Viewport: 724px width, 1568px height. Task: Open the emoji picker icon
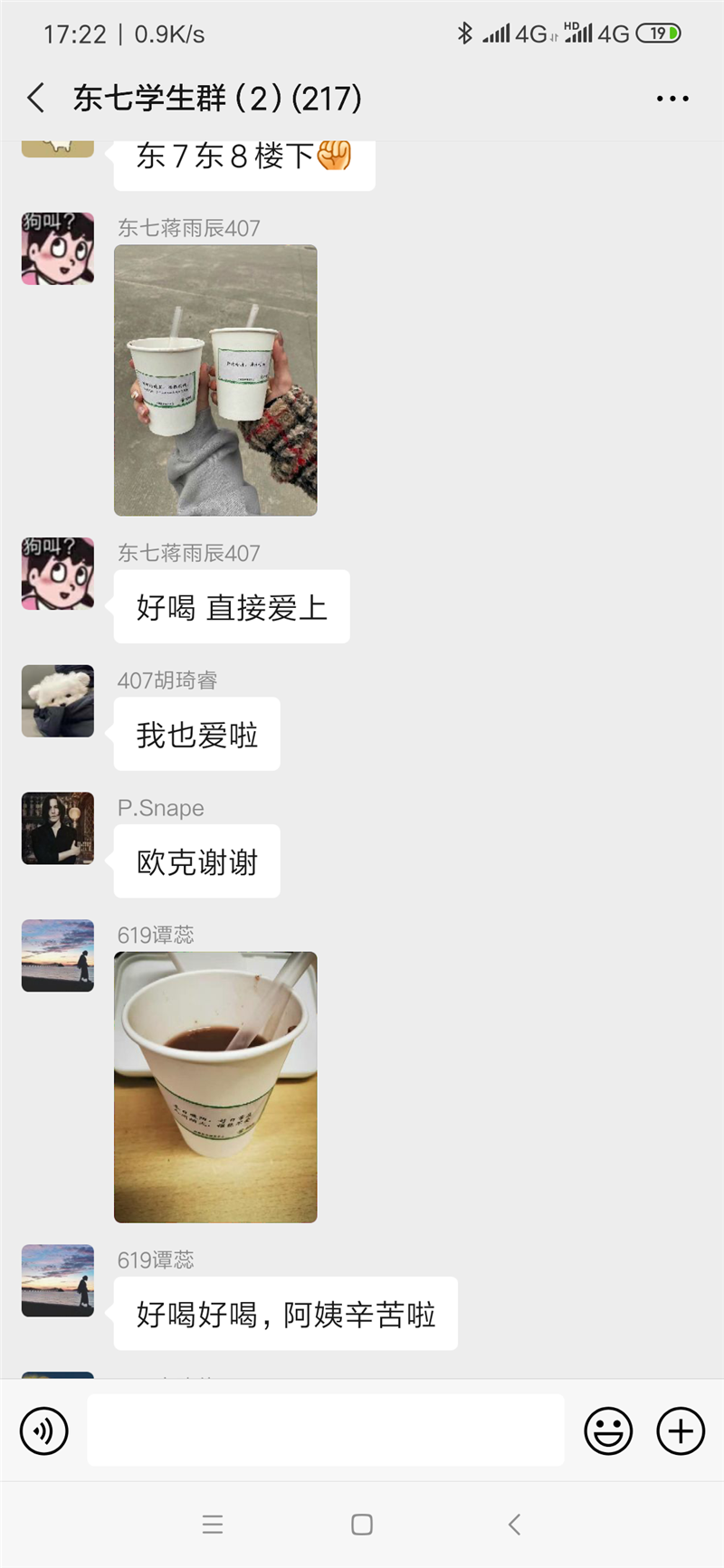click(608, 1430)
